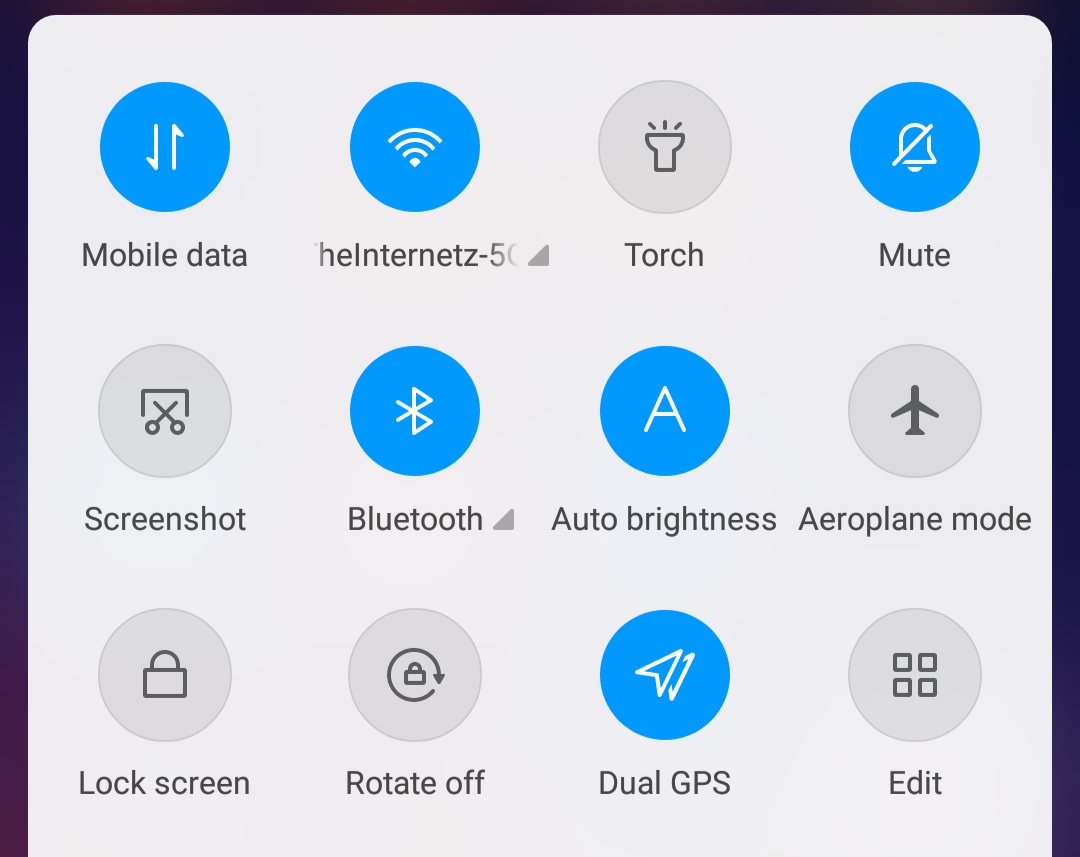Edit the quick settings tiles

915,675
